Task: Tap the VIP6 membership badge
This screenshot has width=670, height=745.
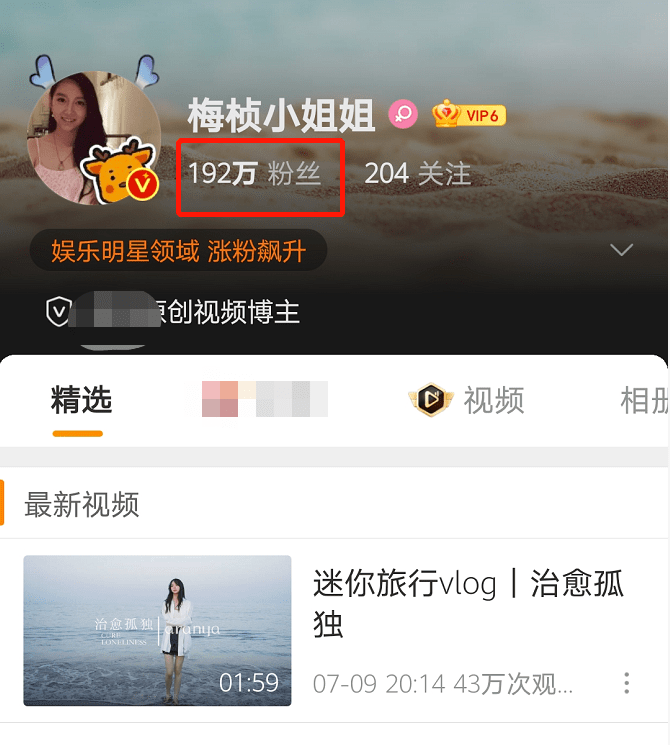Action: coord(469,115)
